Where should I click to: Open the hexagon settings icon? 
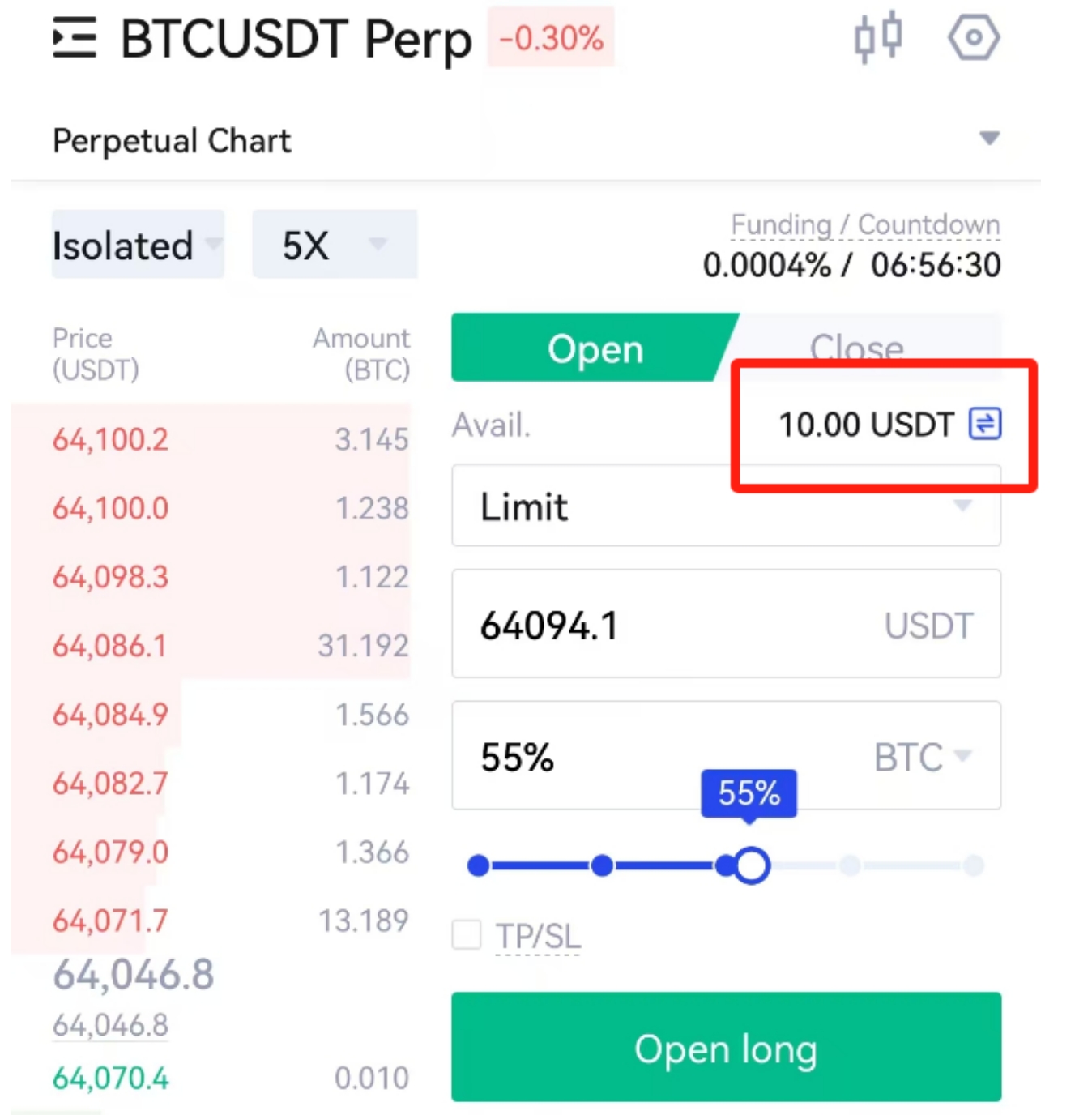973,37
